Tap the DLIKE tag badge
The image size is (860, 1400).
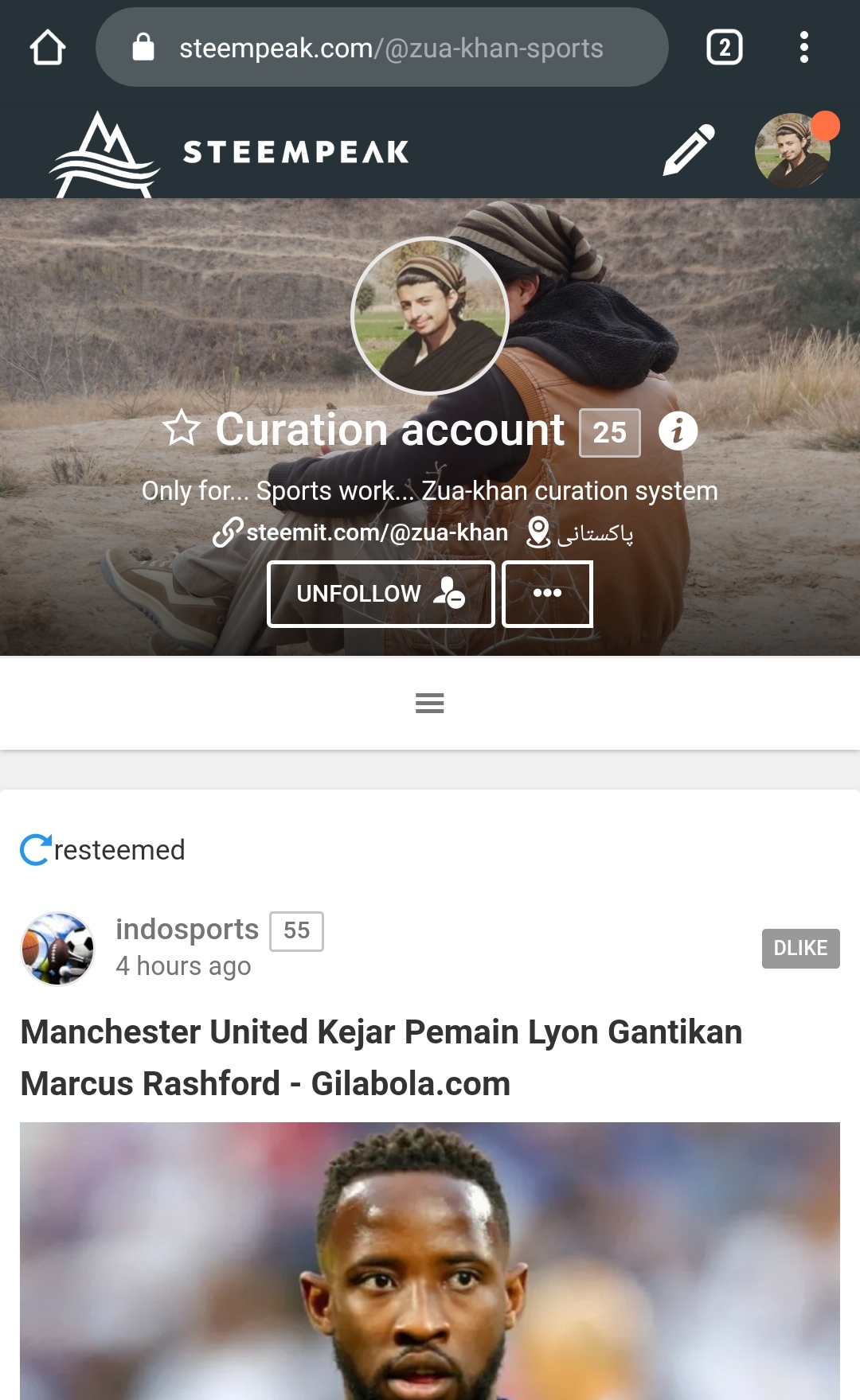click(800, 948)
